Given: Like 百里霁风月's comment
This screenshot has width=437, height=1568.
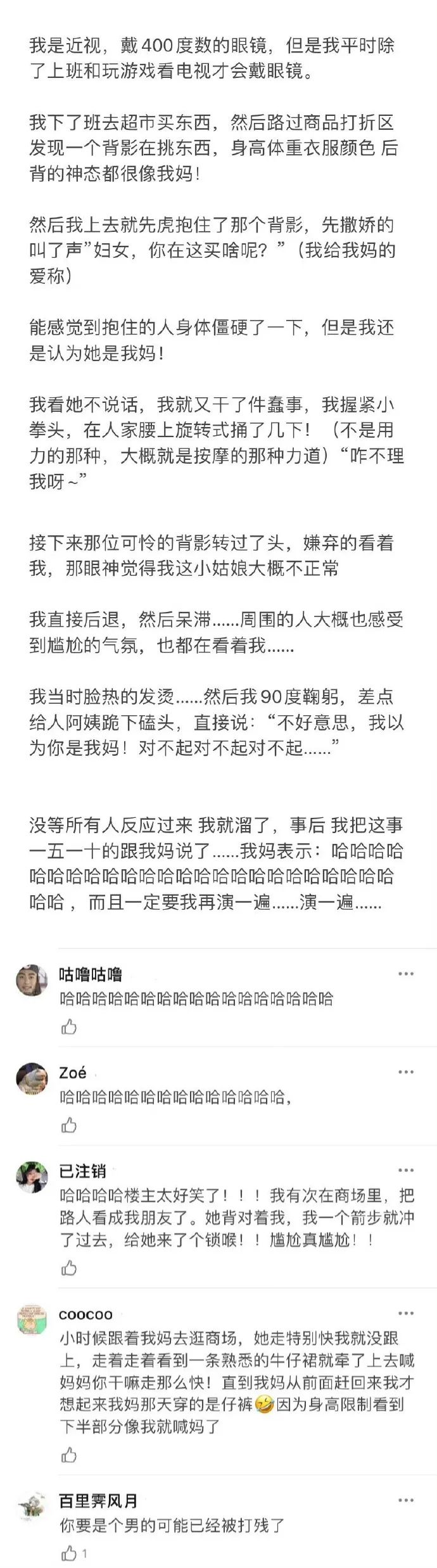Looking at the screenshot, I should (x=68, y=1553).
